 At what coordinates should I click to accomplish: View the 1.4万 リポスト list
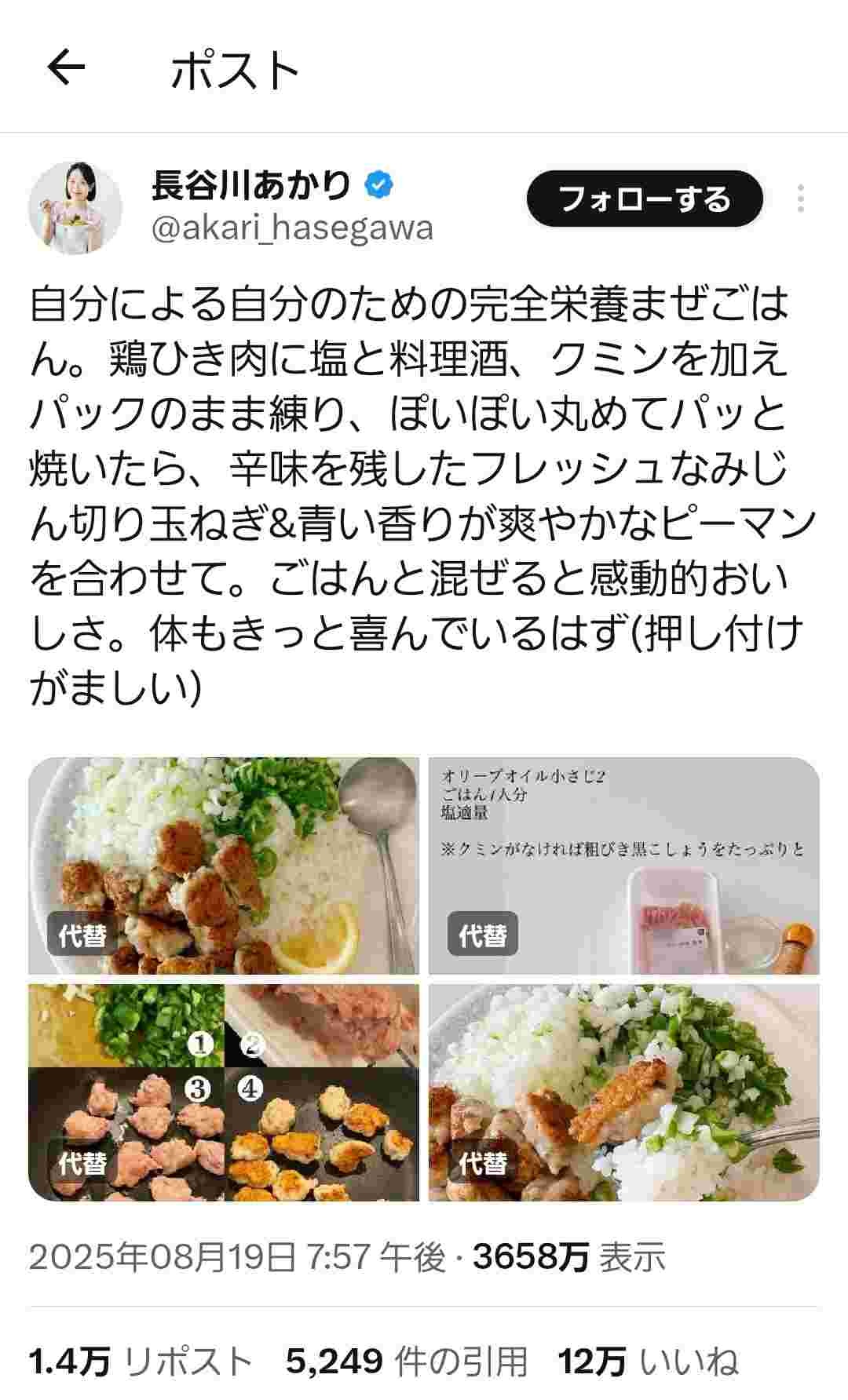pyautogui.click(x=140, y=1362)
